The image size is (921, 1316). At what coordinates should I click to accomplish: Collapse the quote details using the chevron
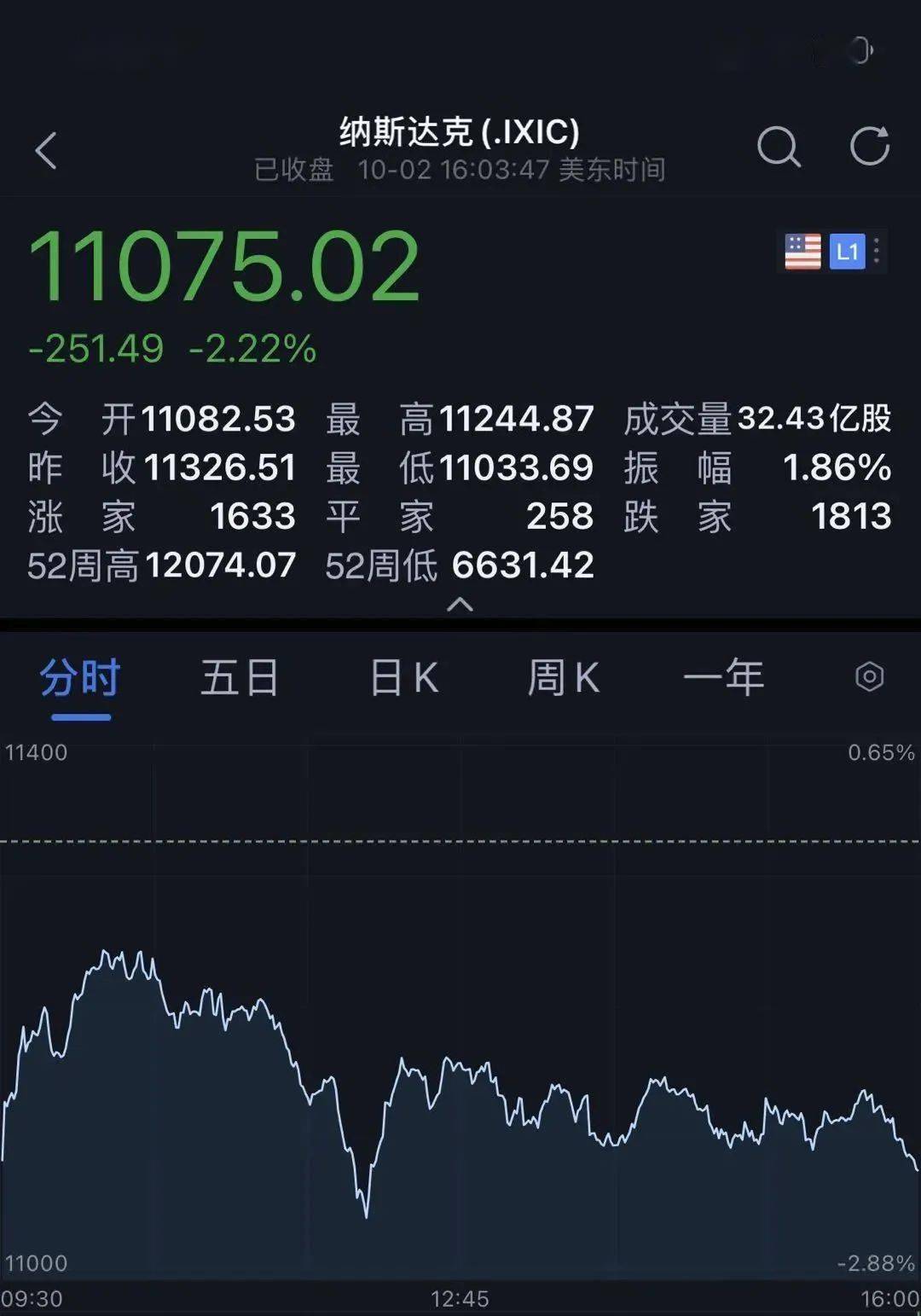coord(460,606)
